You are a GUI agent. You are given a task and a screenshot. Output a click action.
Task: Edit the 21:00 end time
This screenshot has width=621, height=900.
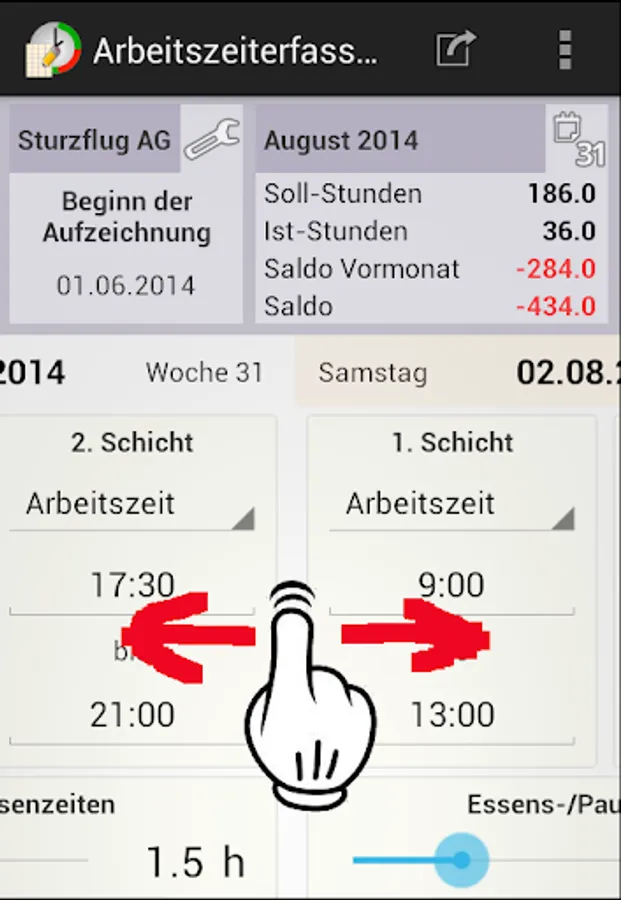(x=132, y=716)
